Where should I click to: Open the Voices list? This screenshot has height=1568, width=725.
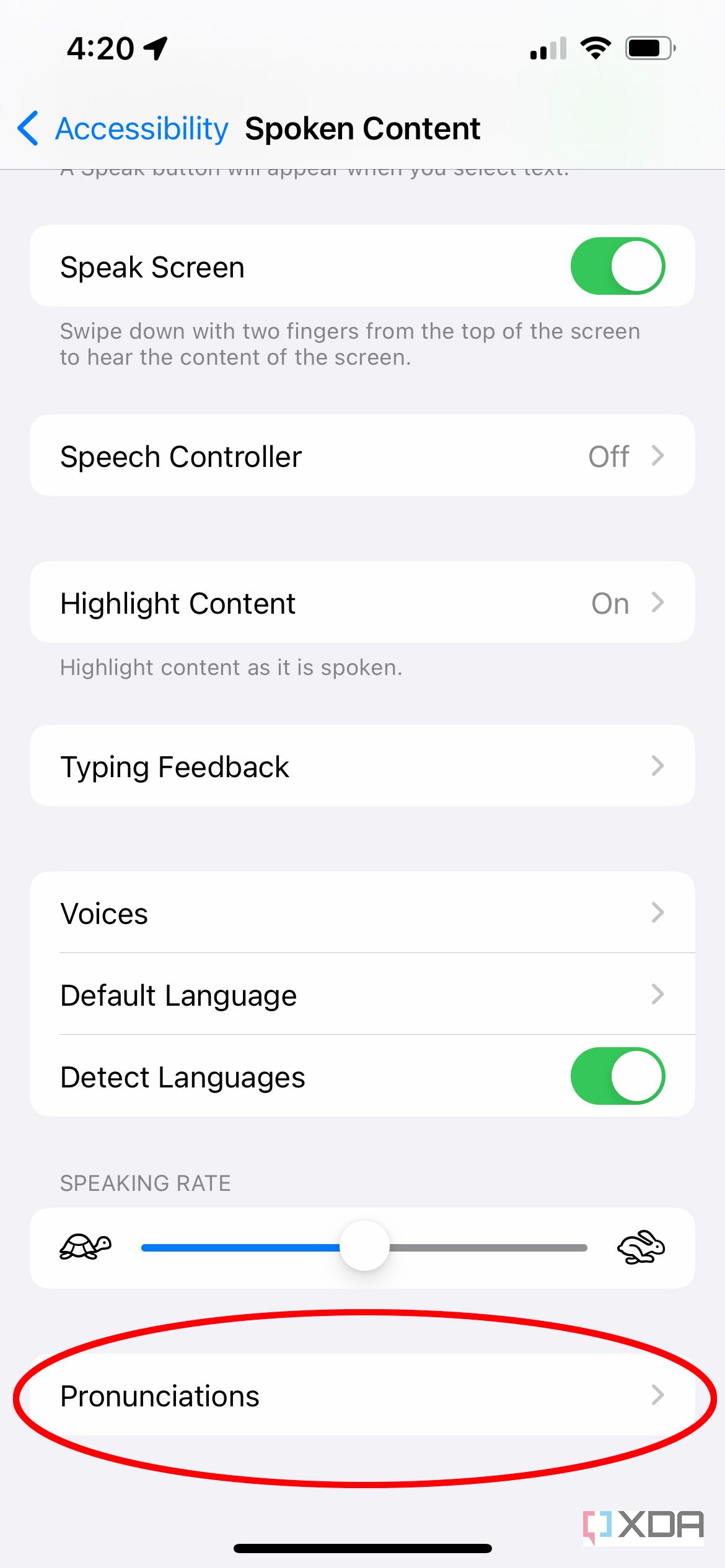pyautogui.click(x=362, y=913)
